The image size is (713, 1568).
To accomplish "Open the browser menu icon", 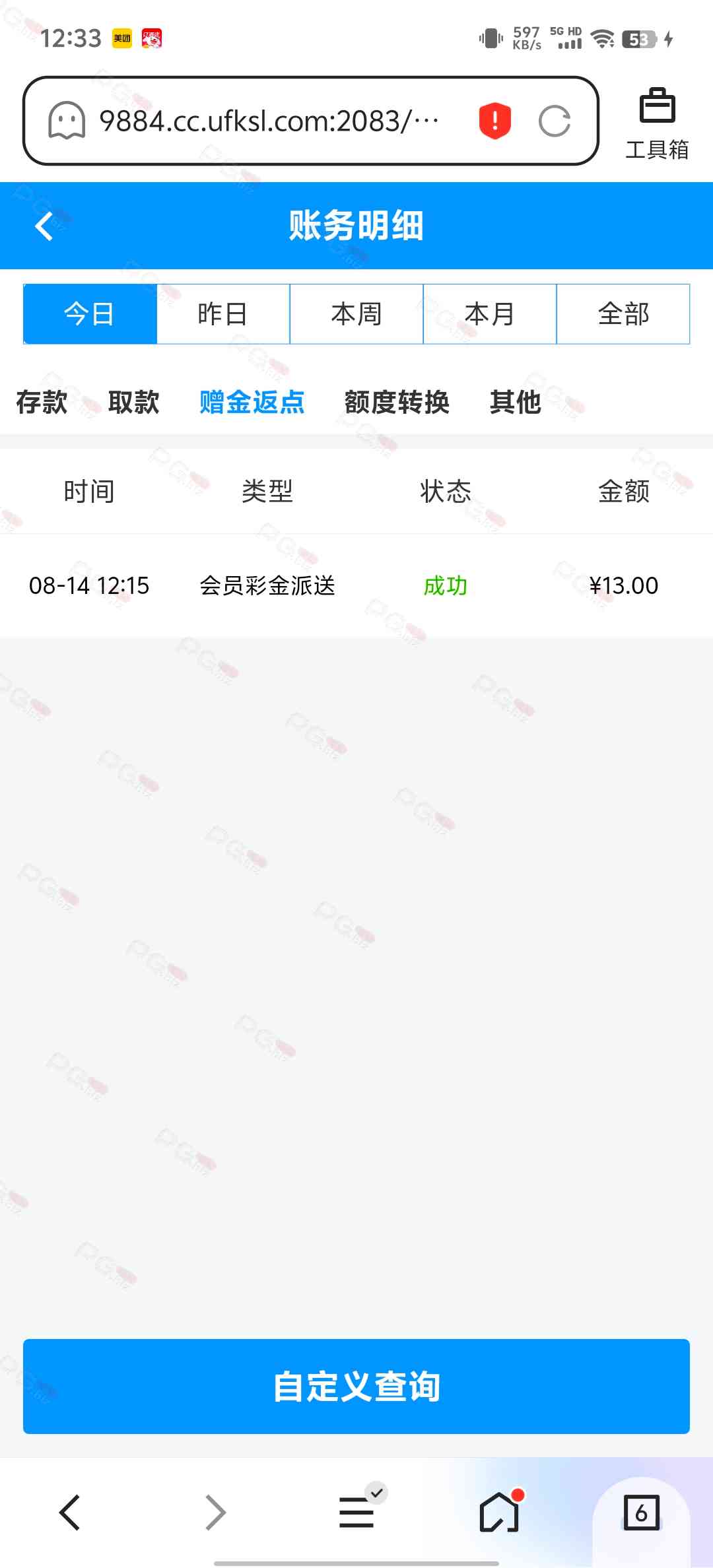I will point(357,1512).
